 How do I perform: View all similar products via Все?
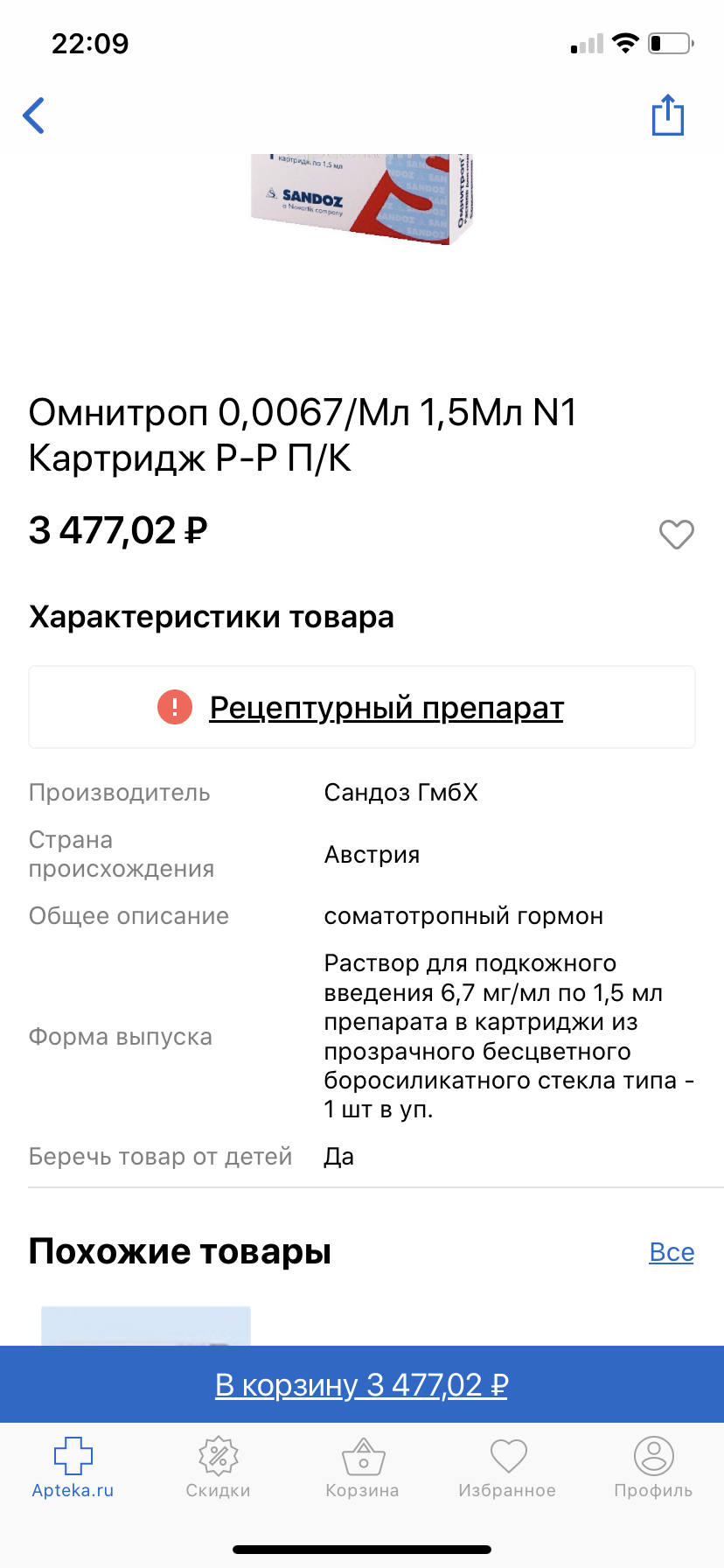[672, 1252]
